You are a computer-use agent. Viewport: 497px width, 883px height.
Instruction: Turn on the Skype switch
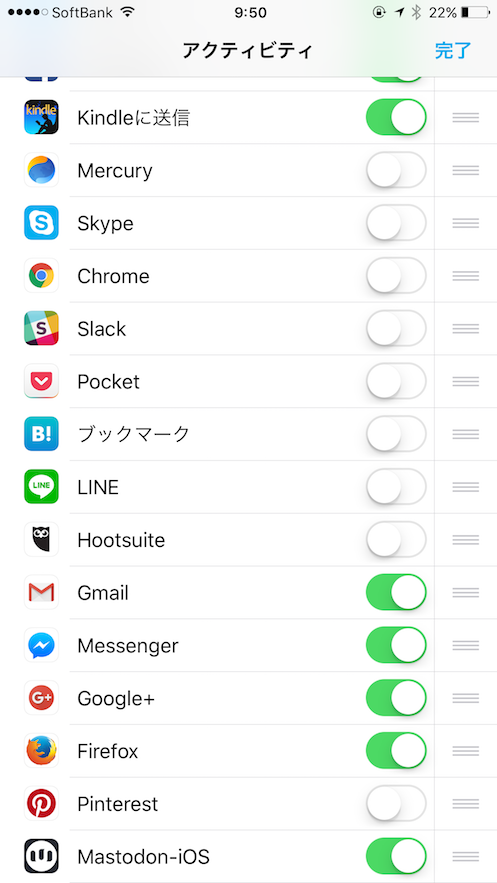[396, 223]
